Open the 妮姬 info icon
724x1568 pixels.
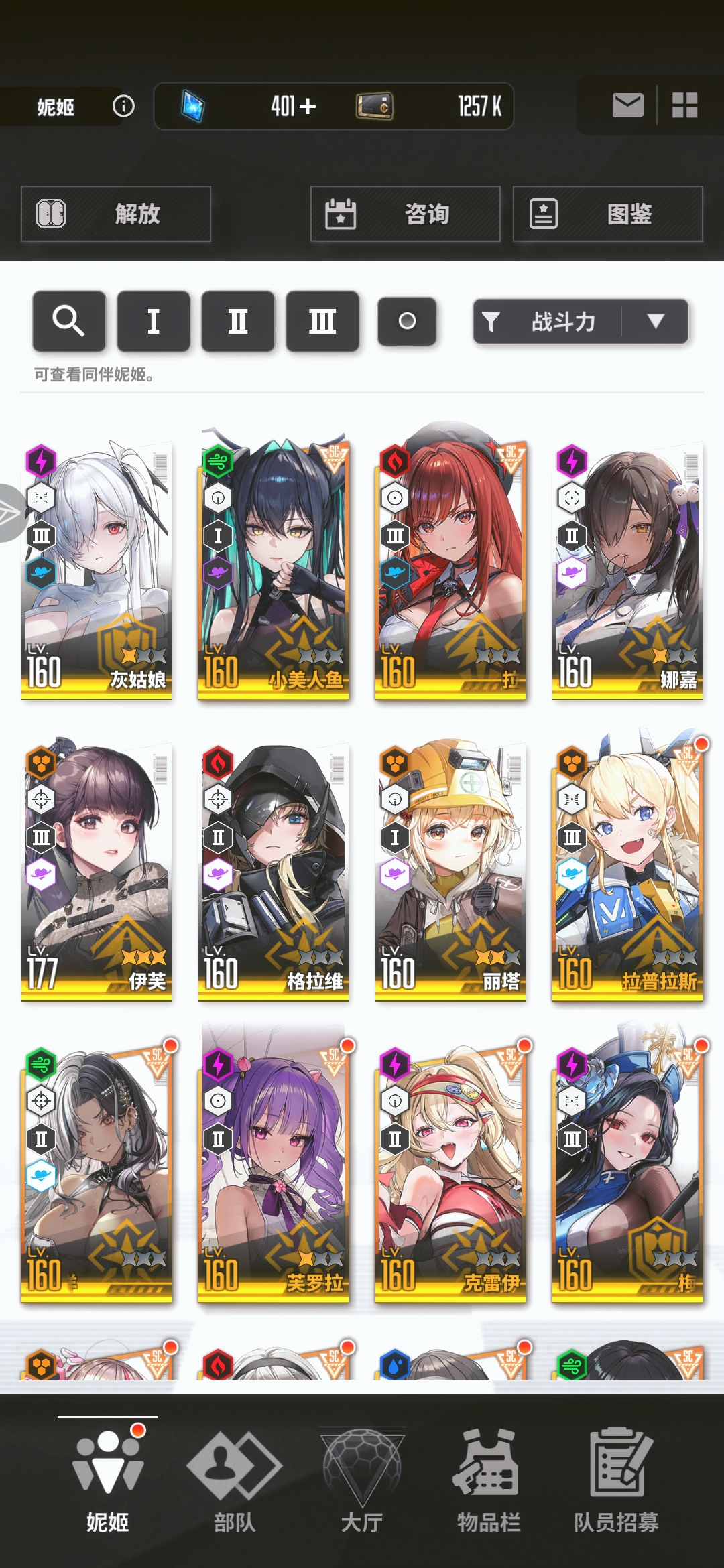pos(123,106)
